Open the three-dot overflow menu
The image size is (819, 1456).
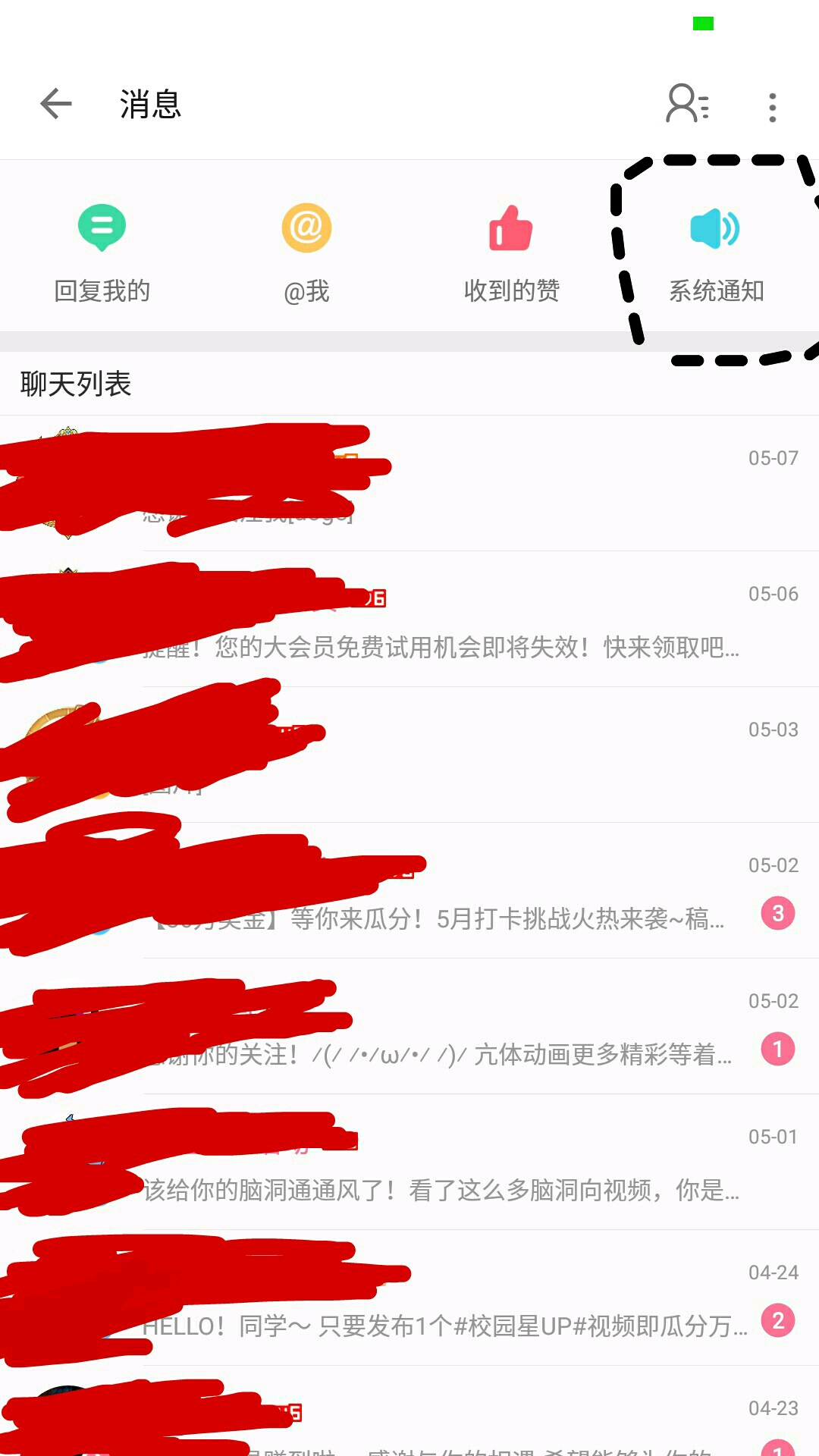coord(772,107)
